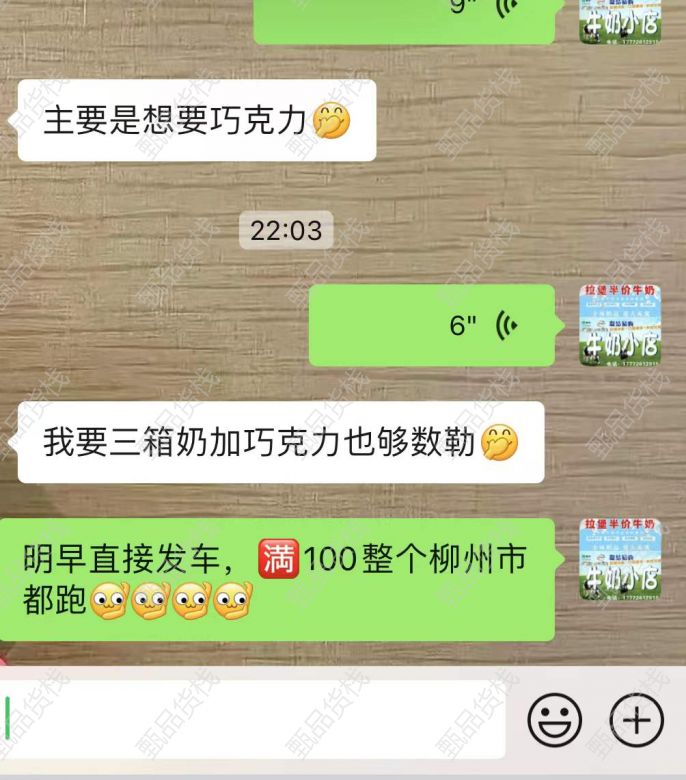
Task: Play the 6-second voice message
Action: click(x=432, y=326)
